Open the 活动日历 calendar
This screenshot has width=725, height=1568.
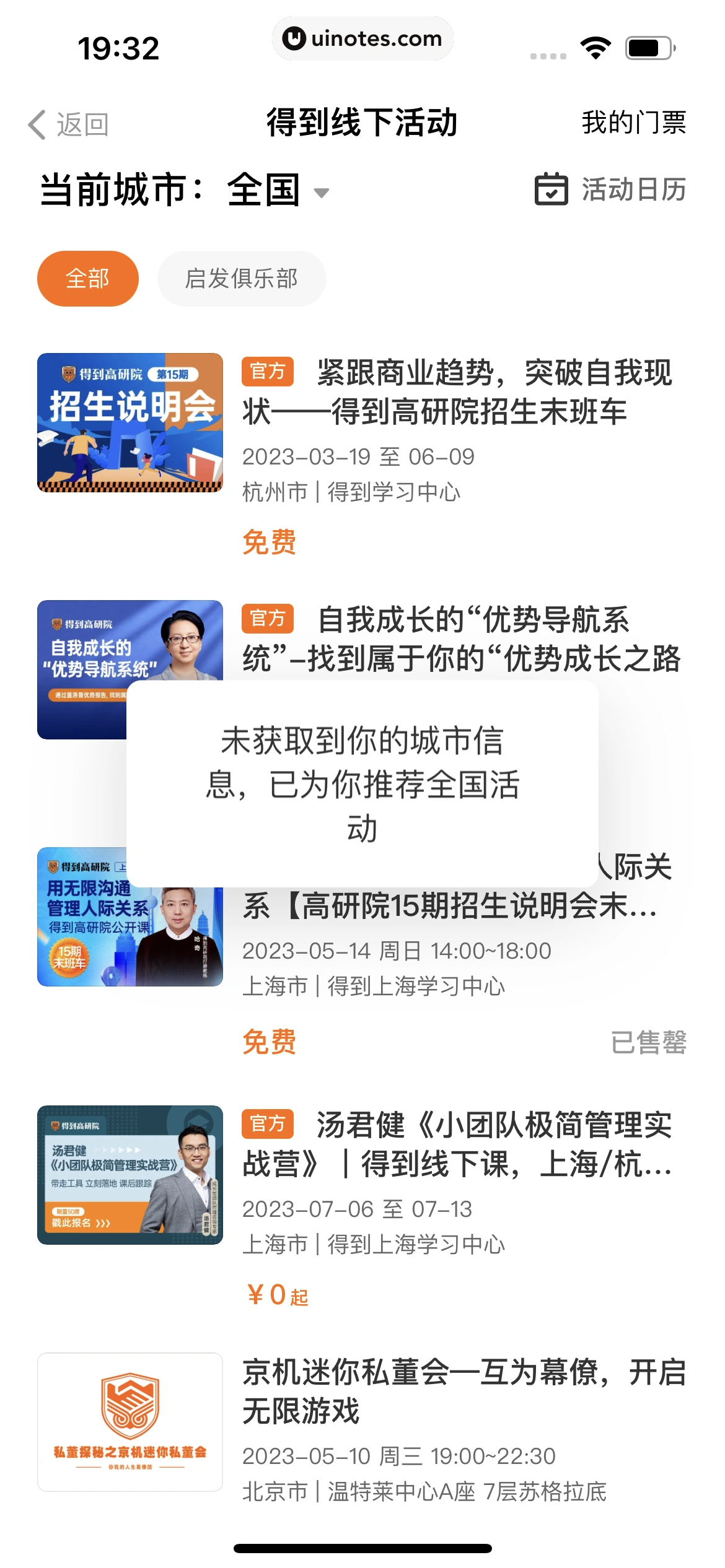click(611, 189)
